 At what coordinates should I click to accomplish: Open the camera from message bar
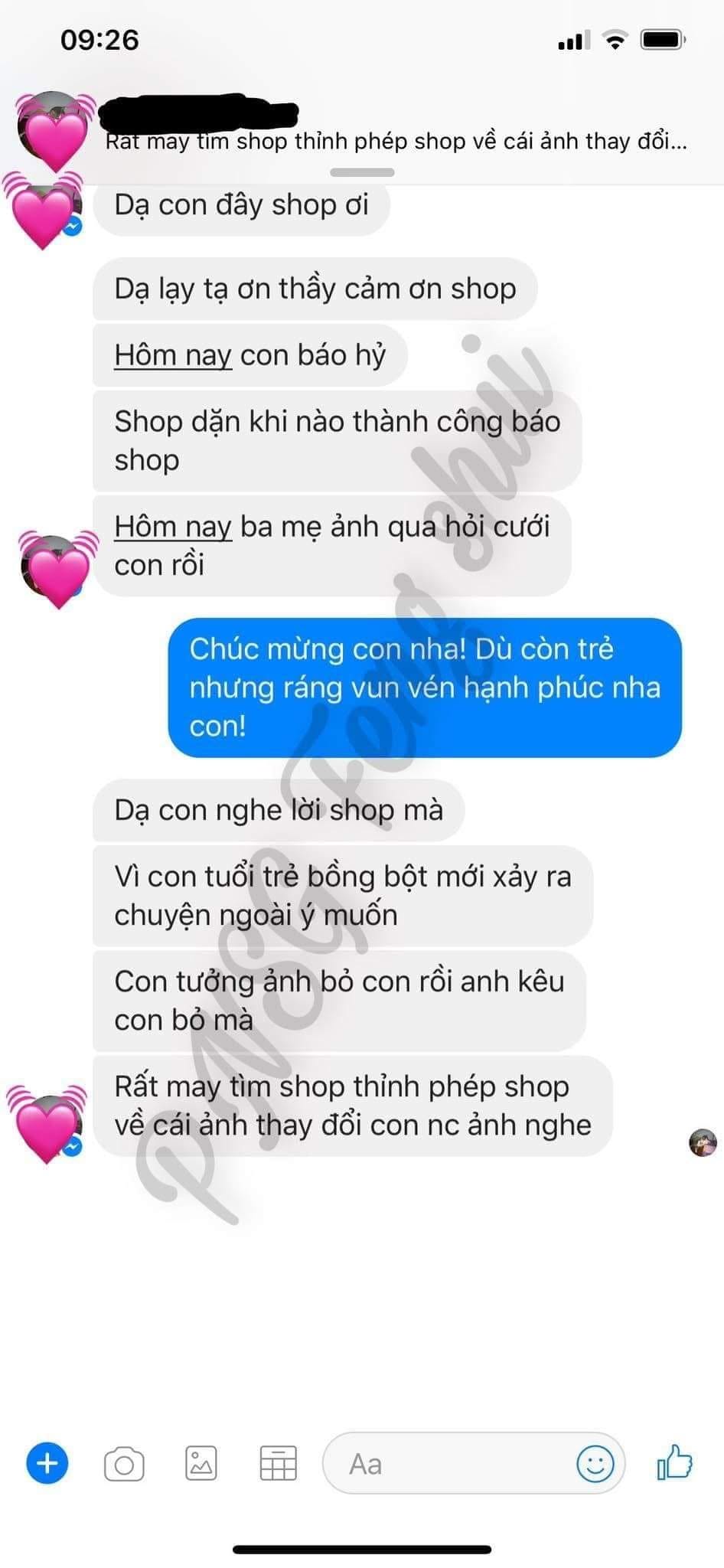click(x=124, y=1465)
